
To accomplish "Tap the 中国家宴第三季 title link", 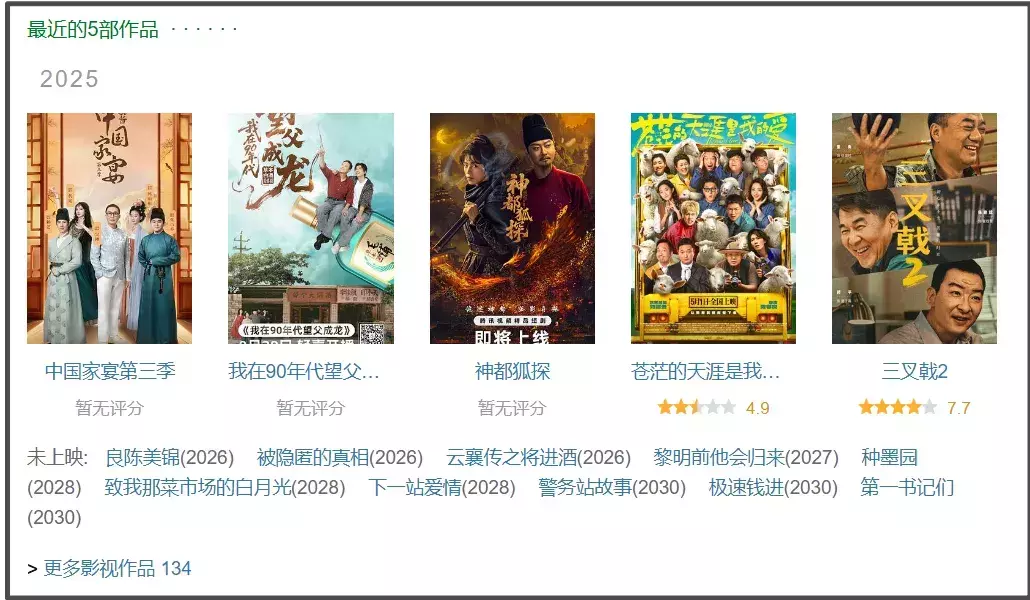I will (x=110, y=372).
